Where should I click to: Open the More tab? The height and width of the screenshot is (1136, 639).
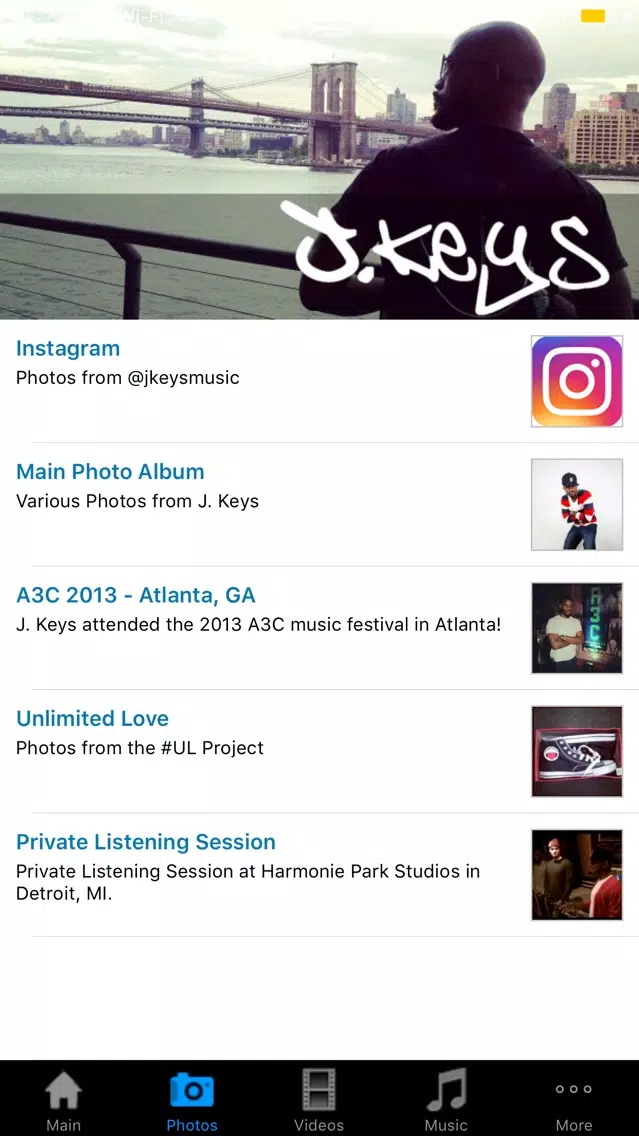tap(574, 1100)
